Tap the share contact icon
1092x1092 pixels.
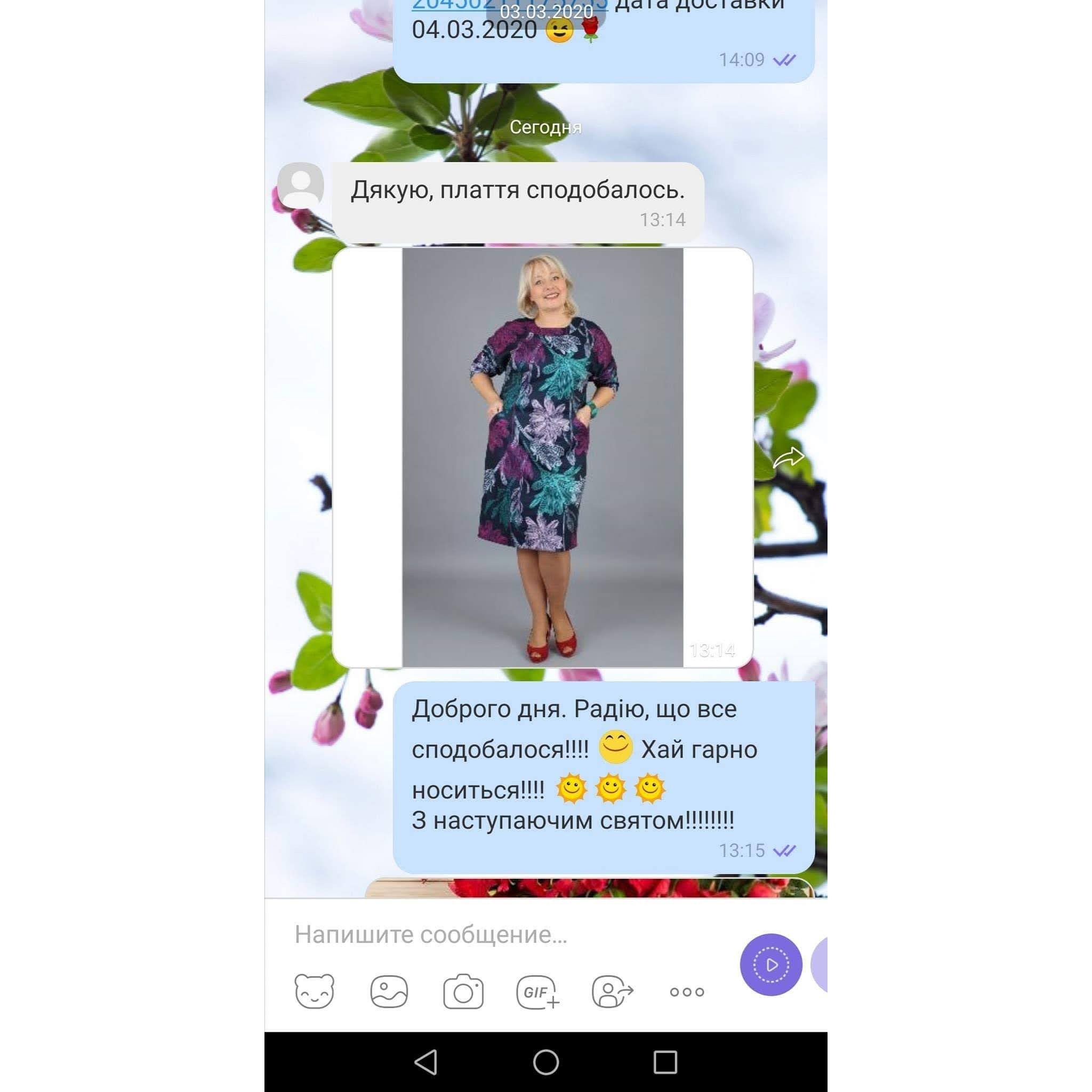(612, 991)
